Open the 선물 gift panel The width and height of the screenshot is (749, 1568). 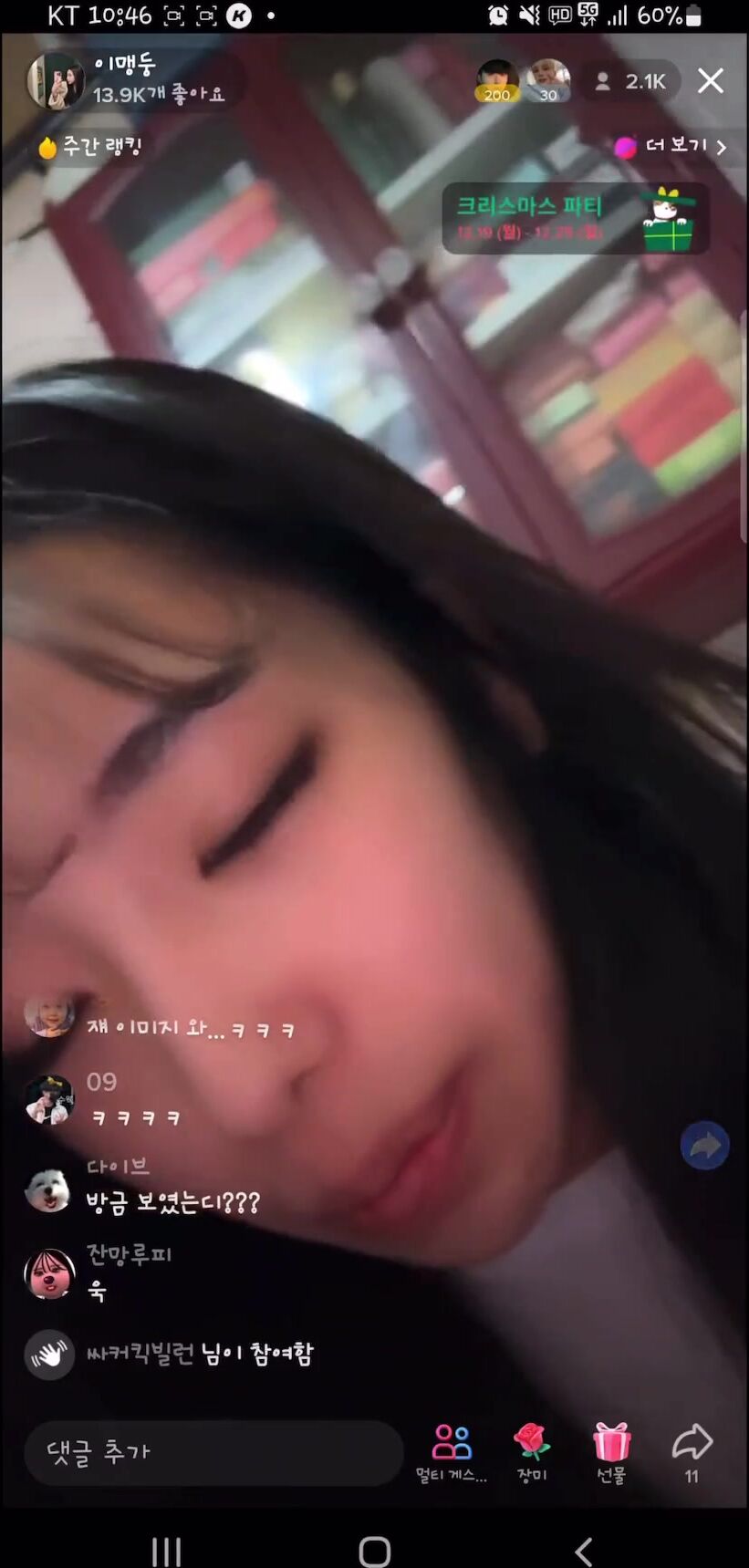pyautogui.click(x=611, y=1453)
